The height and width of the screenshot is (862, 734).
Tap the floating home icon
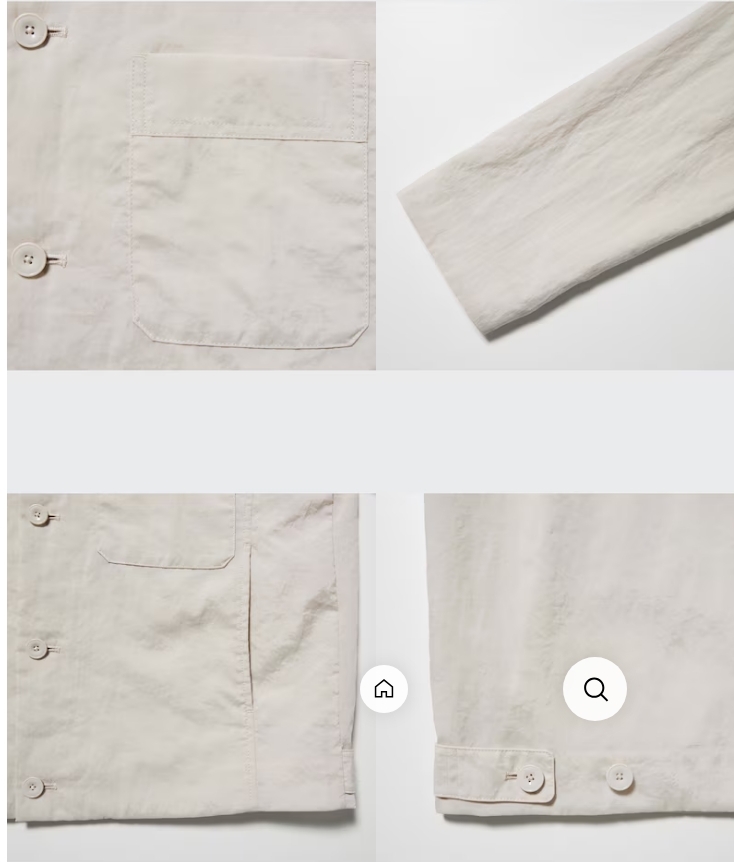coord(384,689)
